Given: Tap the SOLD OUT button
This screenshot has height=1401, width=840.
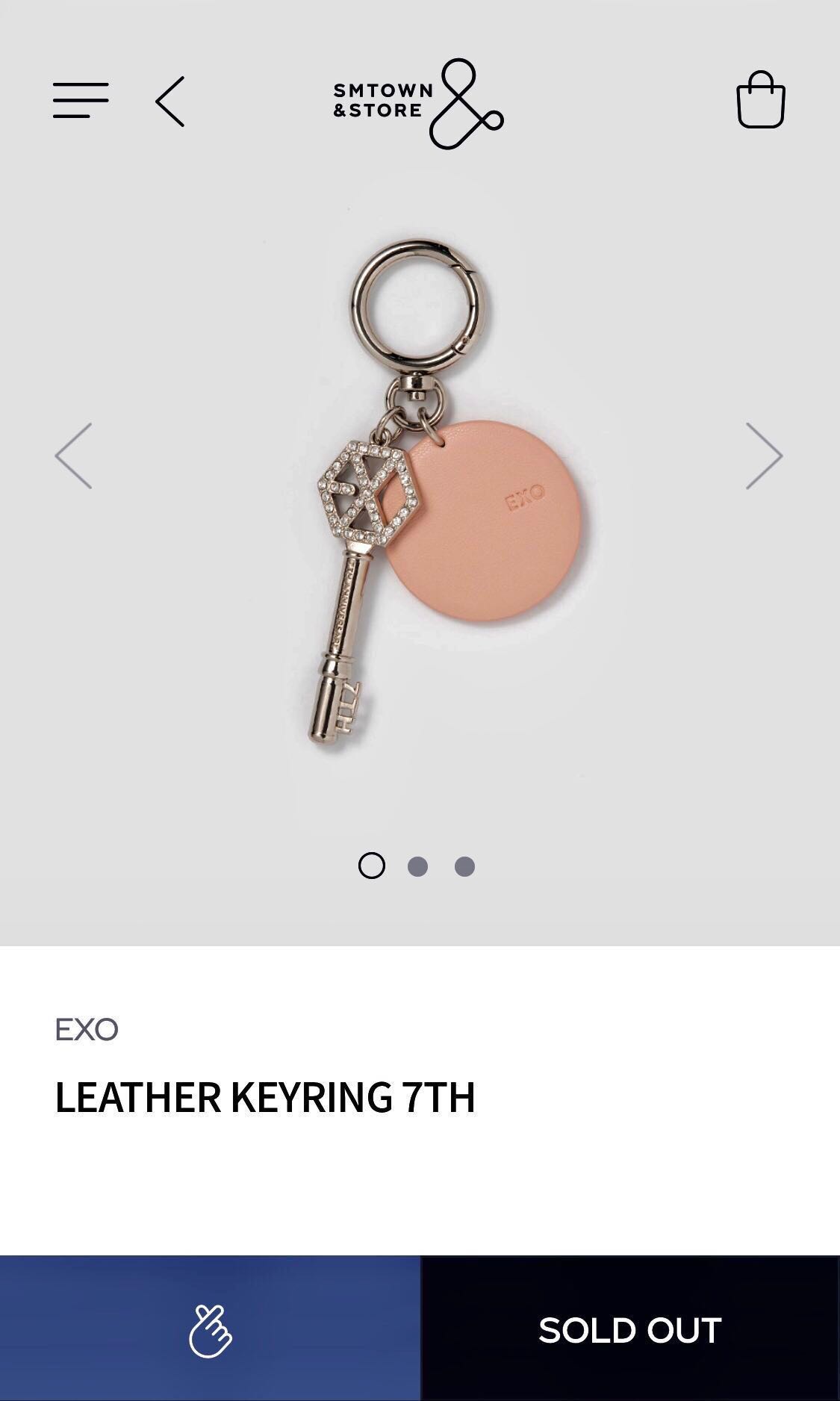Looking at the screenshot, I should (x=630, y=1329).
